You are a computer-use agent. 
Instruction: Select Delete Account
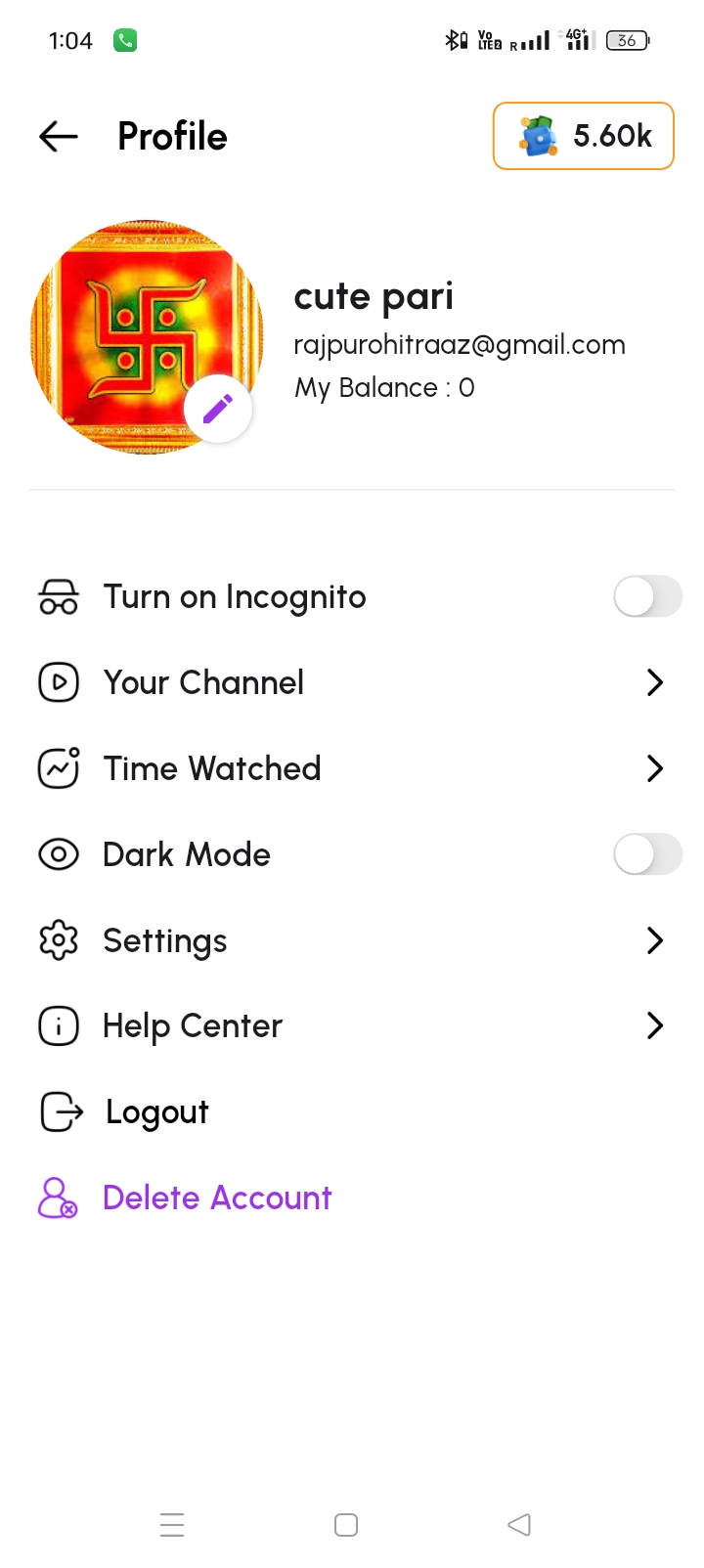pos(217,1198)
